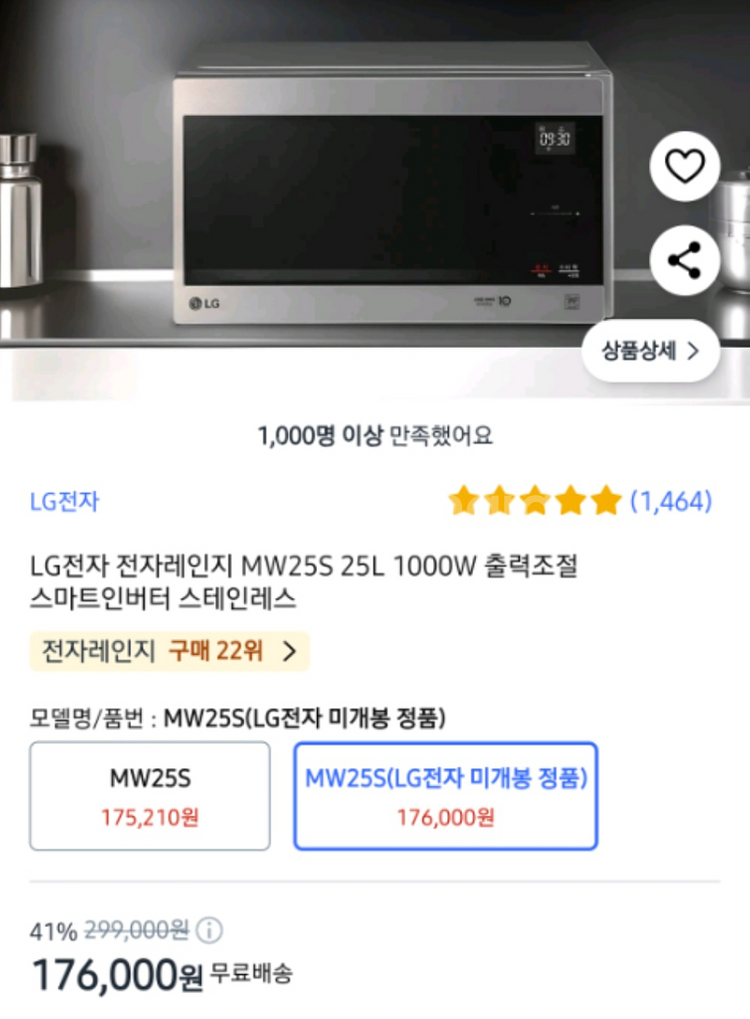The width and height of the screenshot is (750, 1019).
Task: Open the 상품상세 product details
Action: 650,351
